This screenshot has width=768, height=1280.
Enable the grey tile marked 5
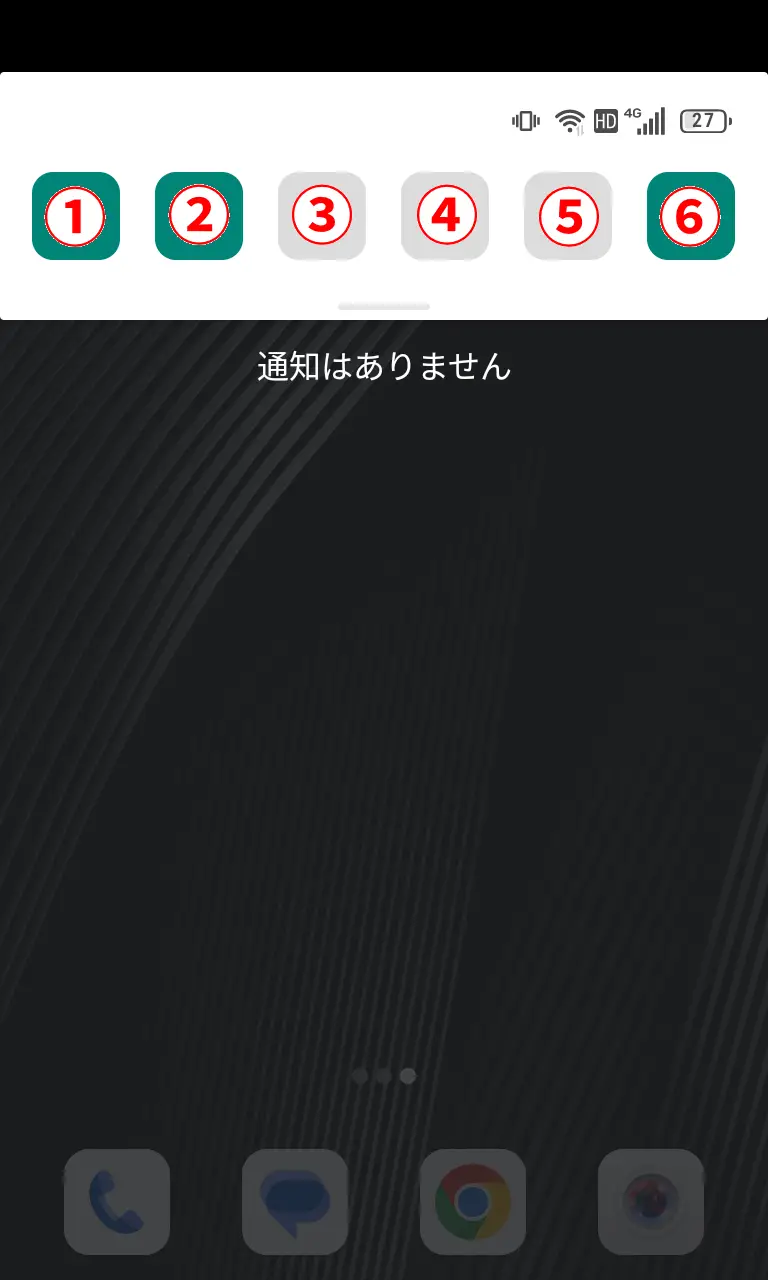(568, 216)
